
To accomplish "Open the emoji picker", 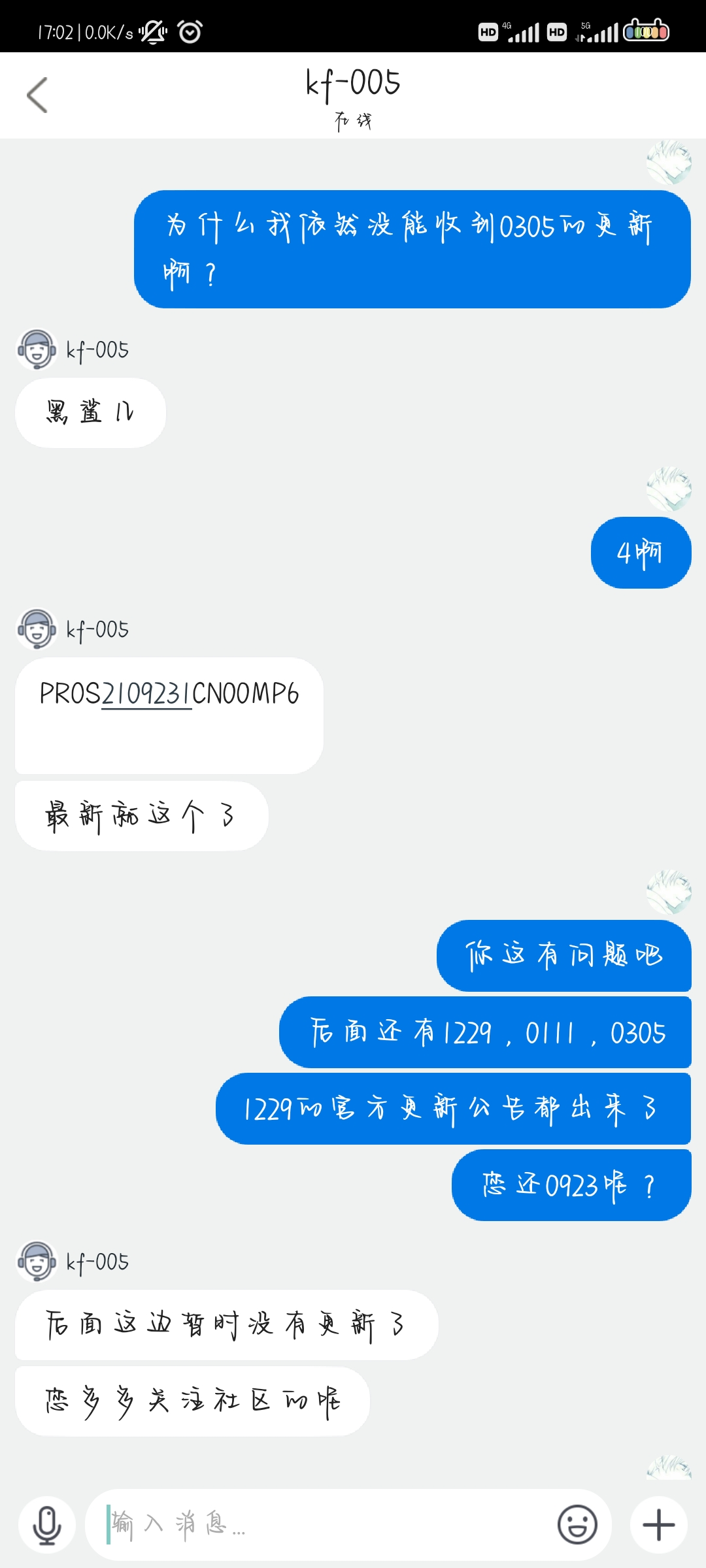I will click(577, 1525).
